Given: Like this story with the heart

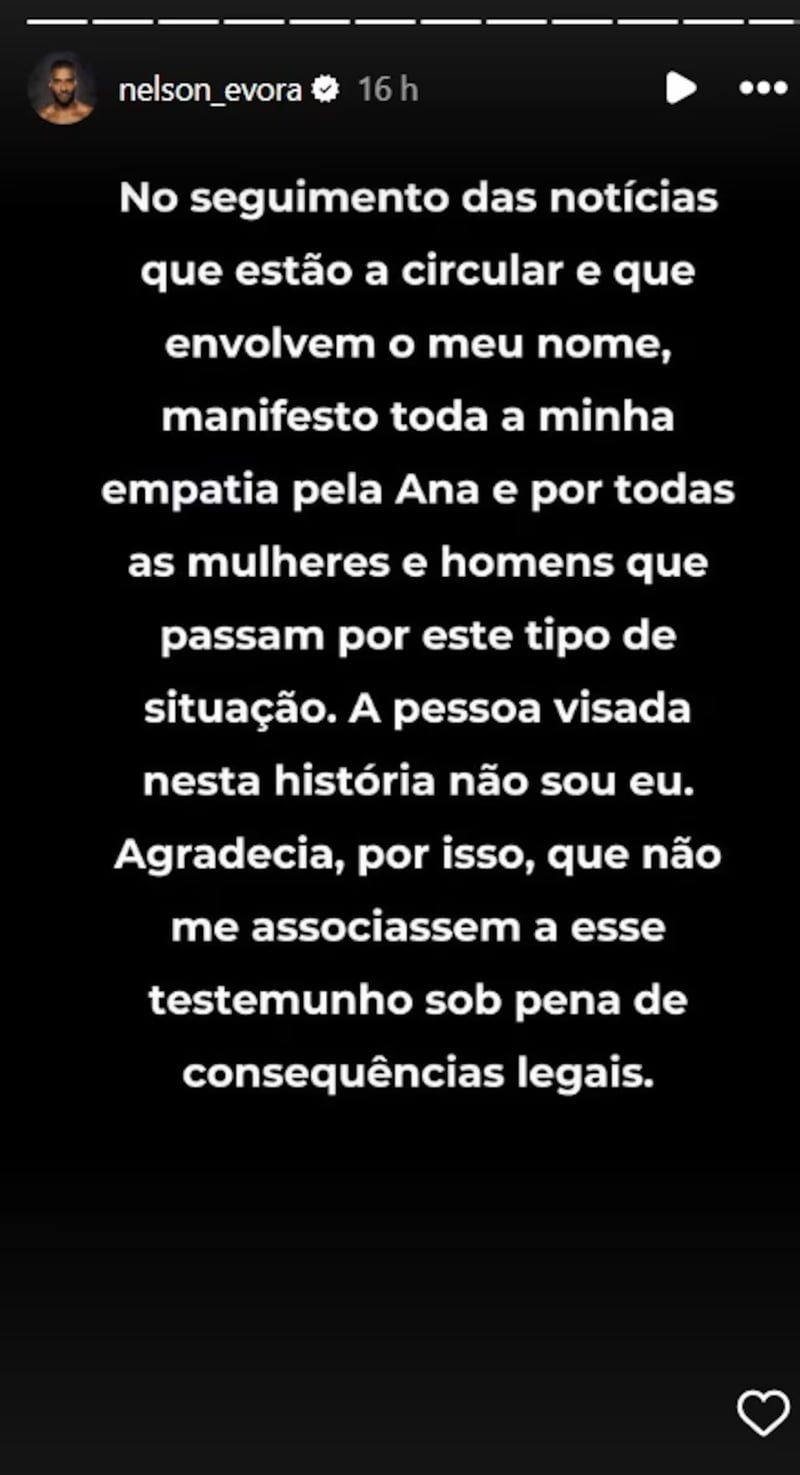Looking at the screenshot, I should [763, 1412].
